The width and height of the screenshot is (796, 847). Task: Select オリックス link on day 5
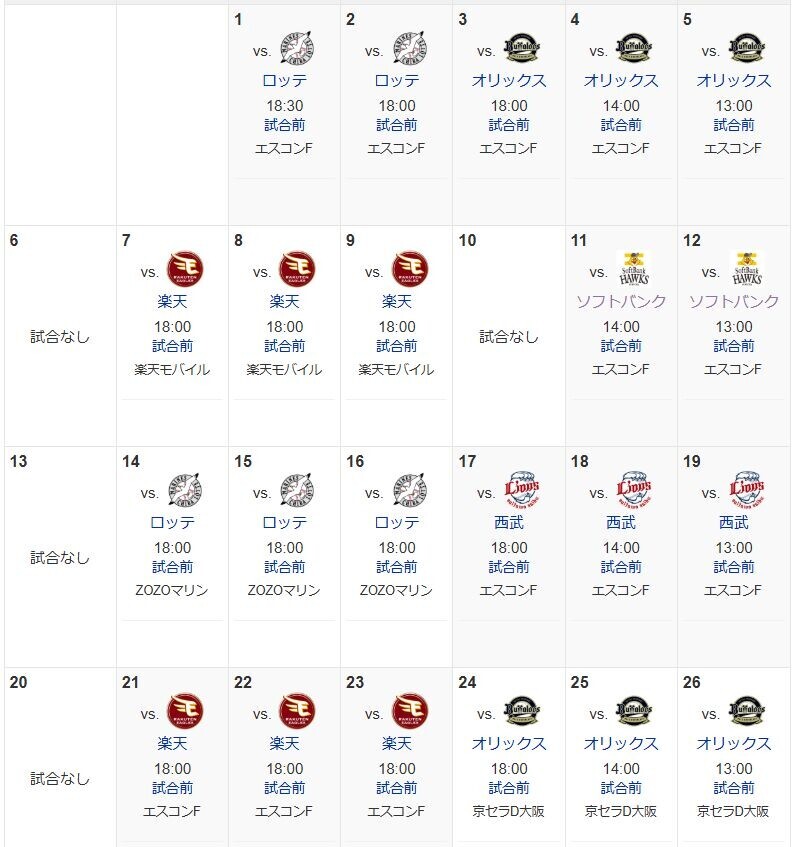click(x=733, y=80)
